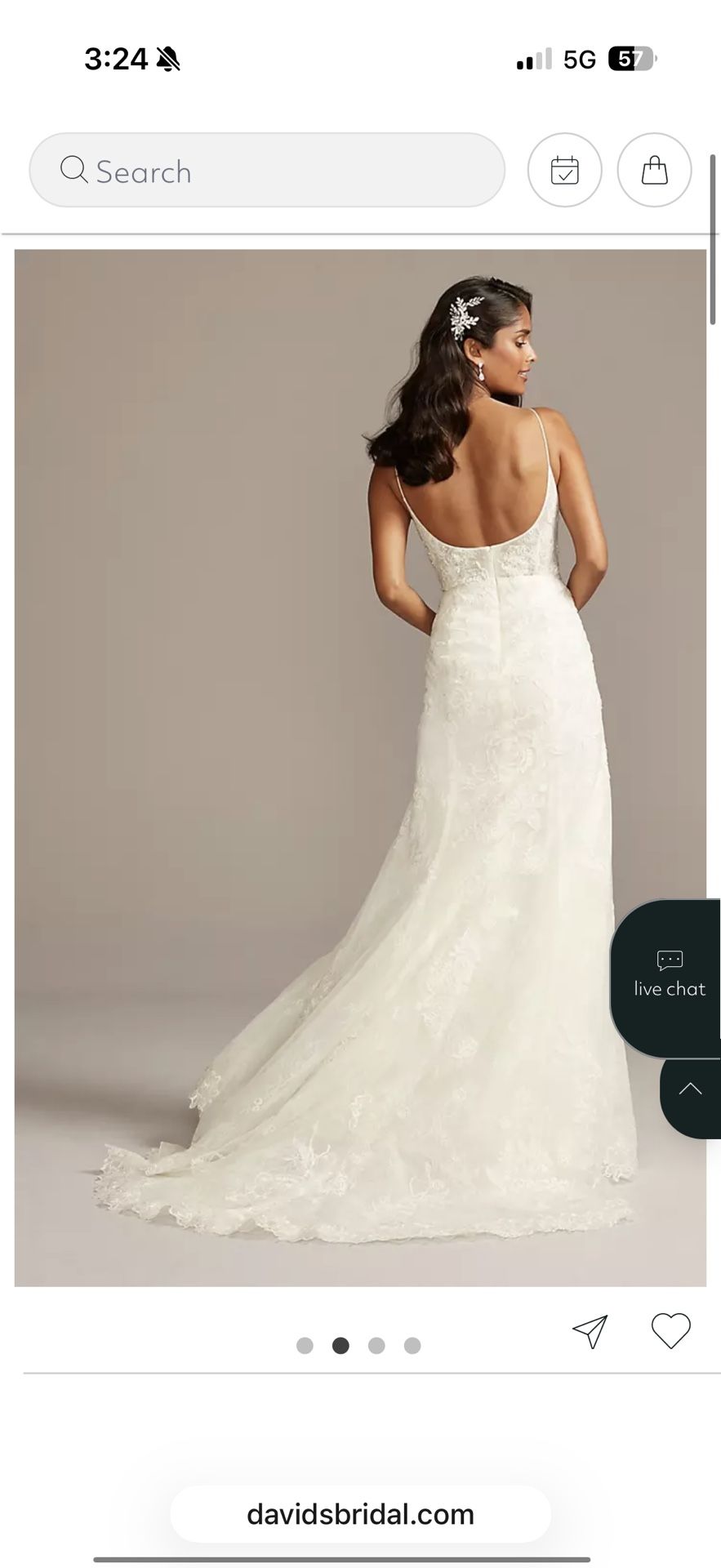
Task: Tap the muted notifications bell icon
Action: (167, 60)
